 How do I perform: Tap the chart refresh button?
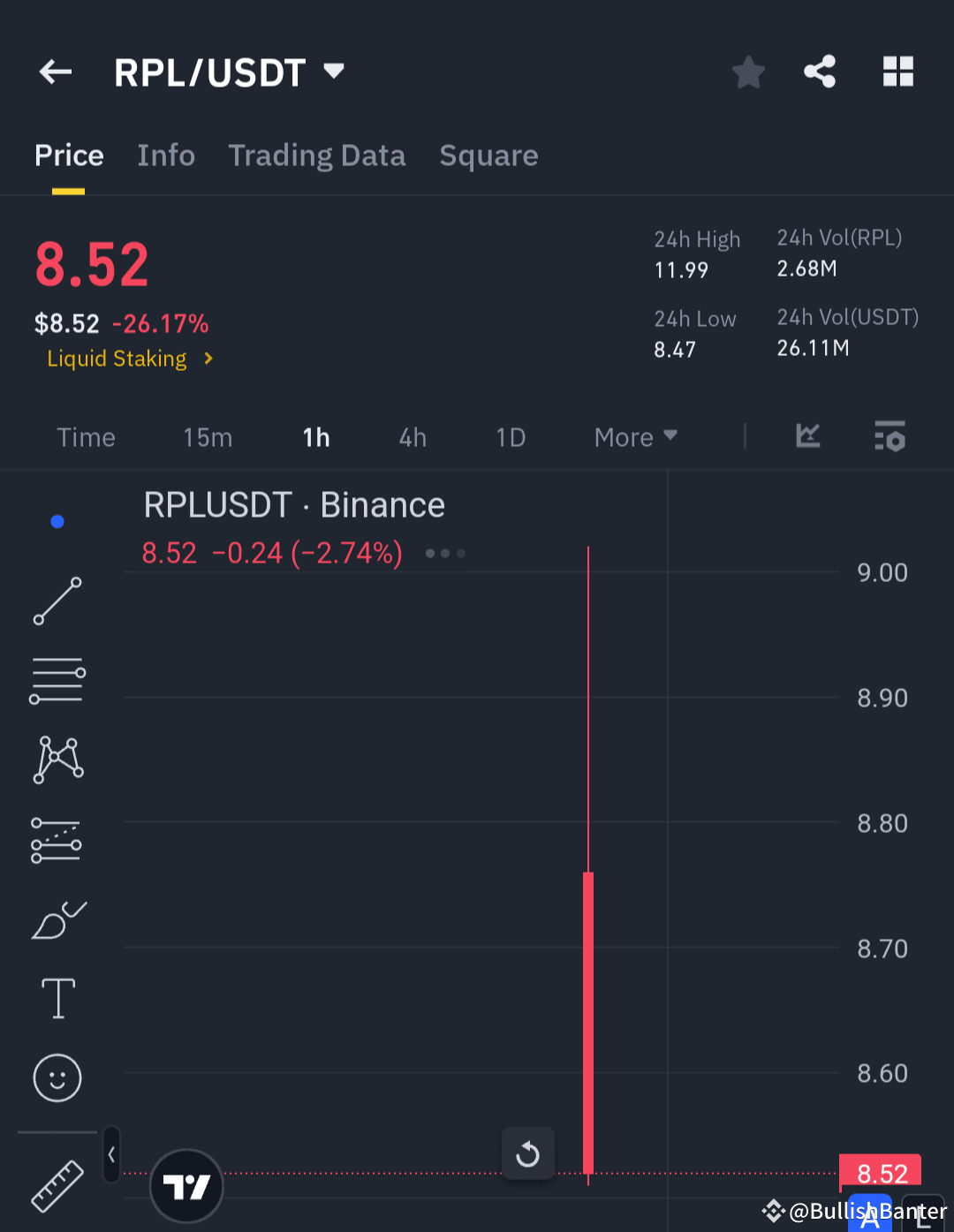527,1153
